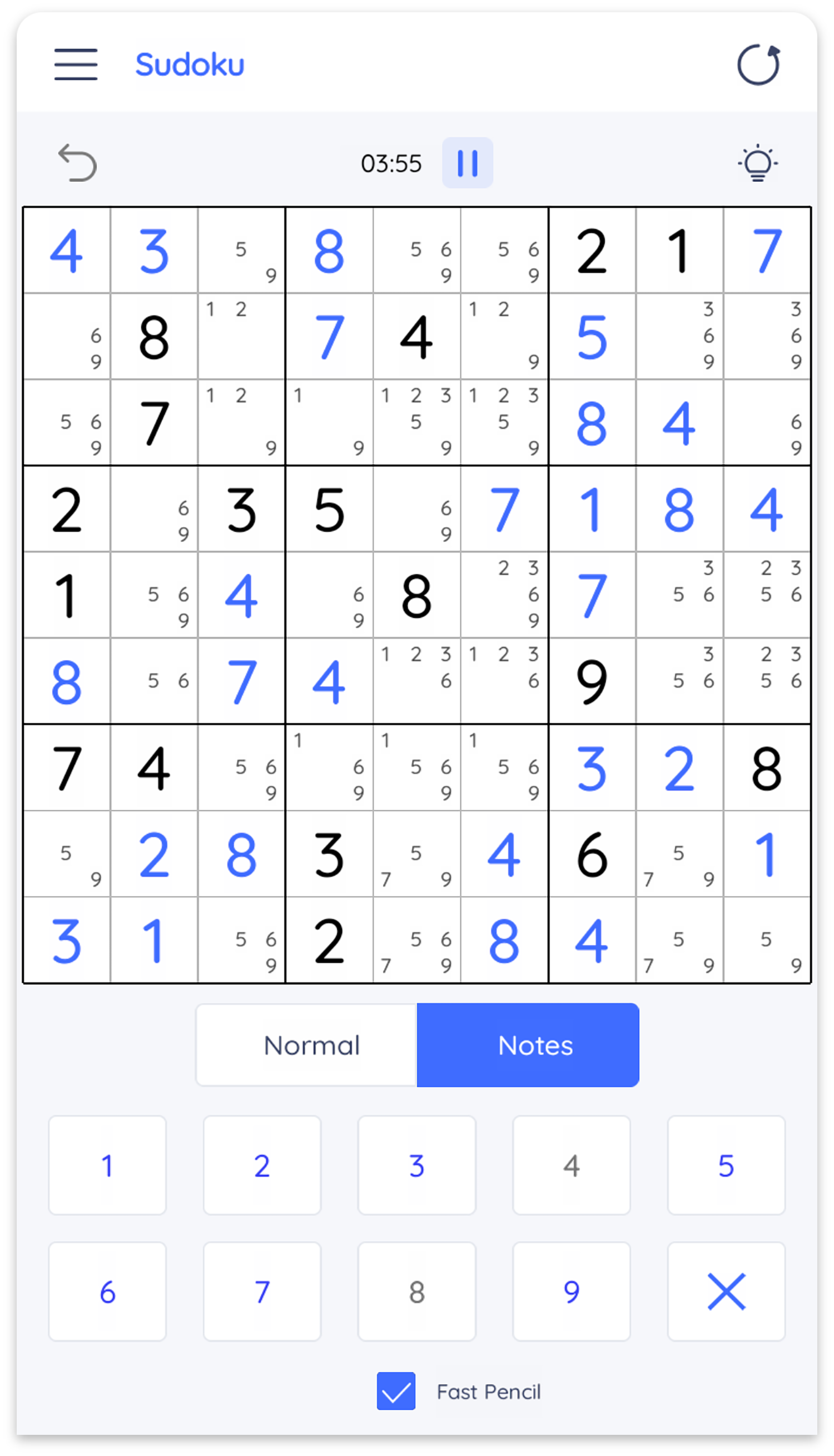Tap keypad number 9
This screenshot has height=1456, width=834.
[572, 1292]
